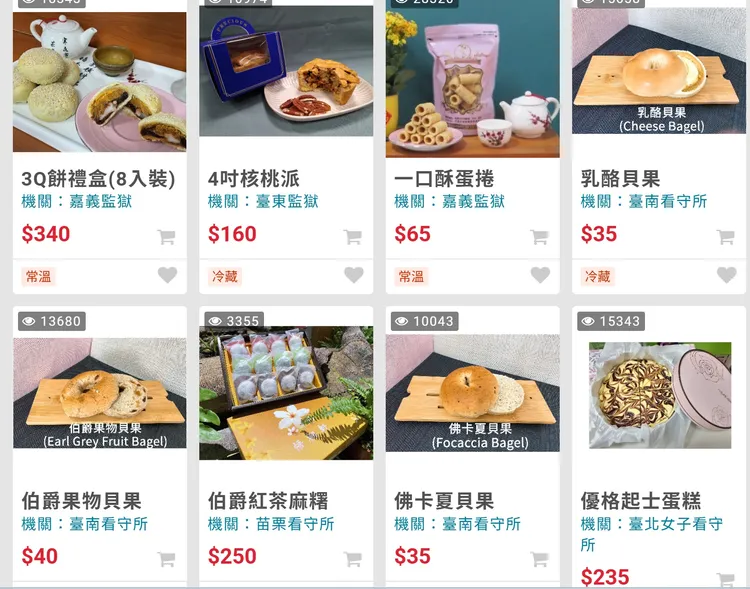Add 伯爵紅茶麻糬 to the cart
Image resolution: width=750 pixels, height=589 pixels.
tap(352, 559)
